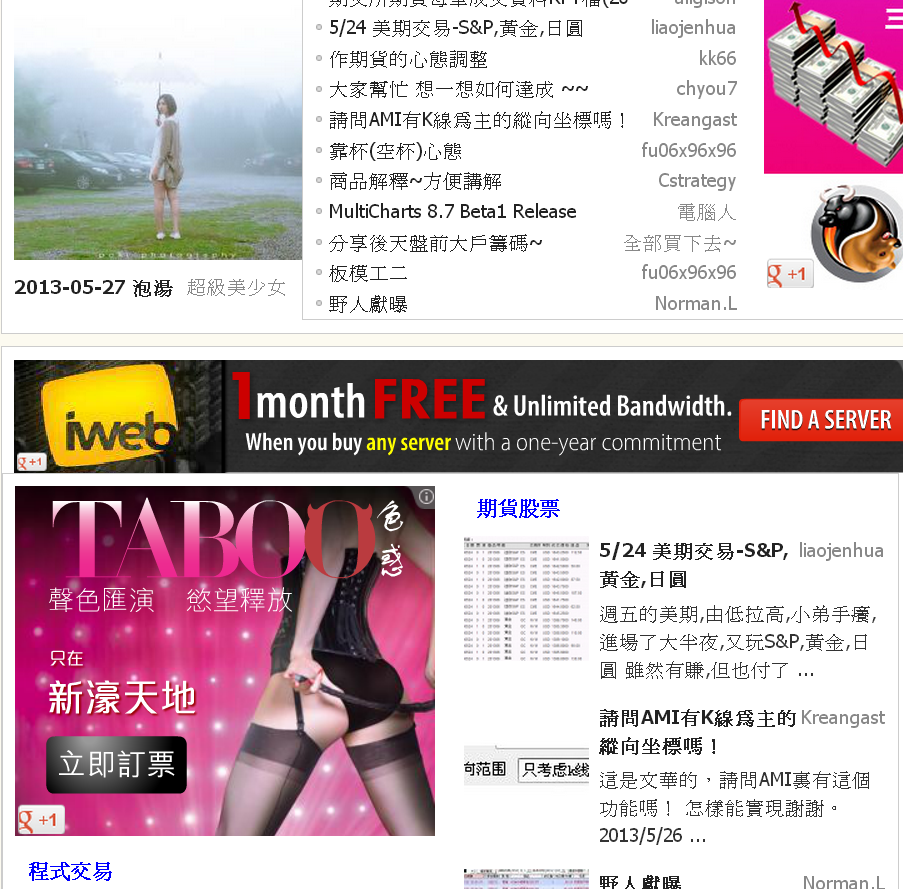Read 請問AMI有K線為主的縱向坐標嗎 article
This screenshot has width=903, height=889.
tap(697, 732)
